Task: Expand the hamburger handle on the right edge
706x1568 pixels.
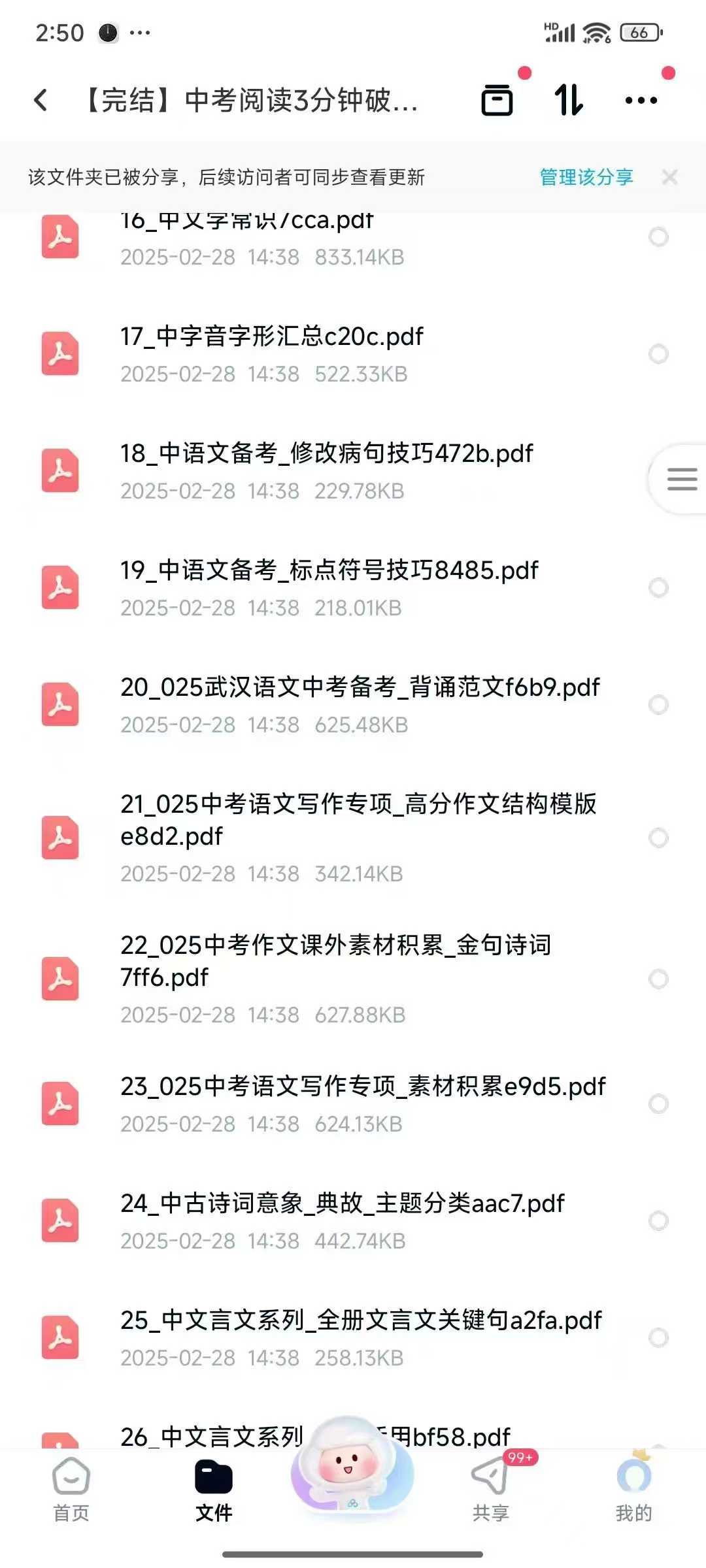Action: 682,480
